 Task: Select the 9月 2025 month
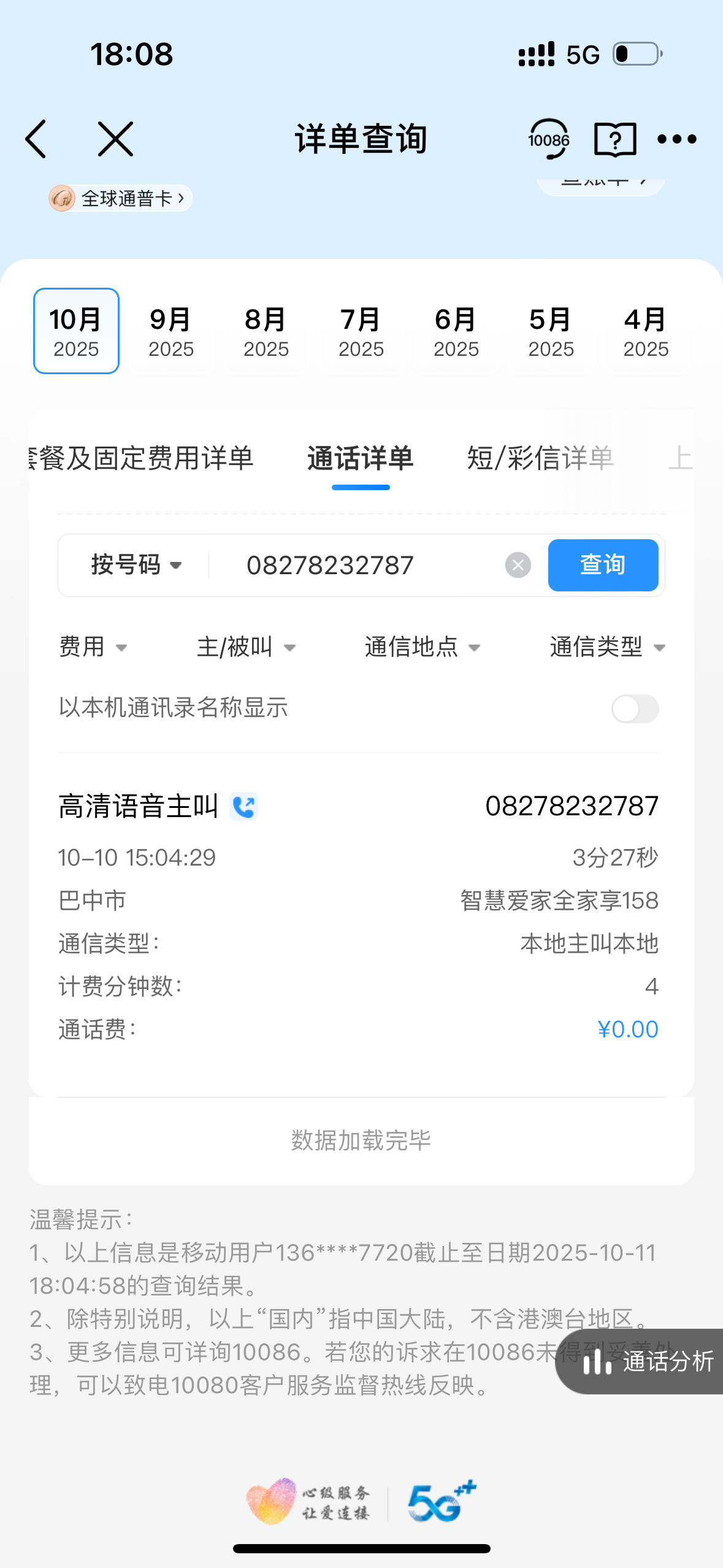(x=171, y=331)
